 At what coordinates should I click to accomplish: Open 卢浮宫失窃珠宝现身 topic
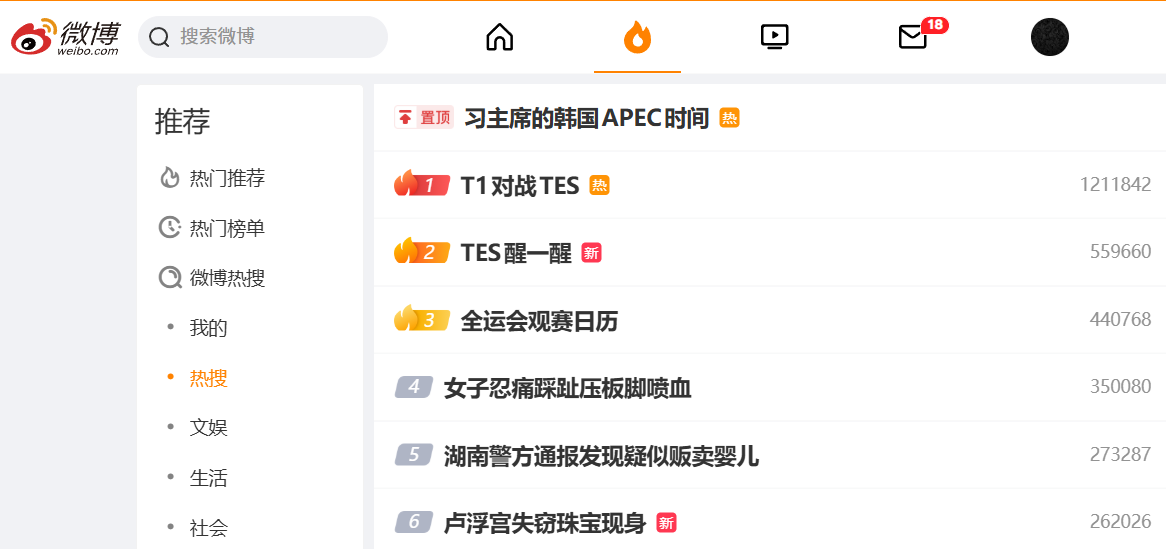pyautogui.click(x=545, y=522)
